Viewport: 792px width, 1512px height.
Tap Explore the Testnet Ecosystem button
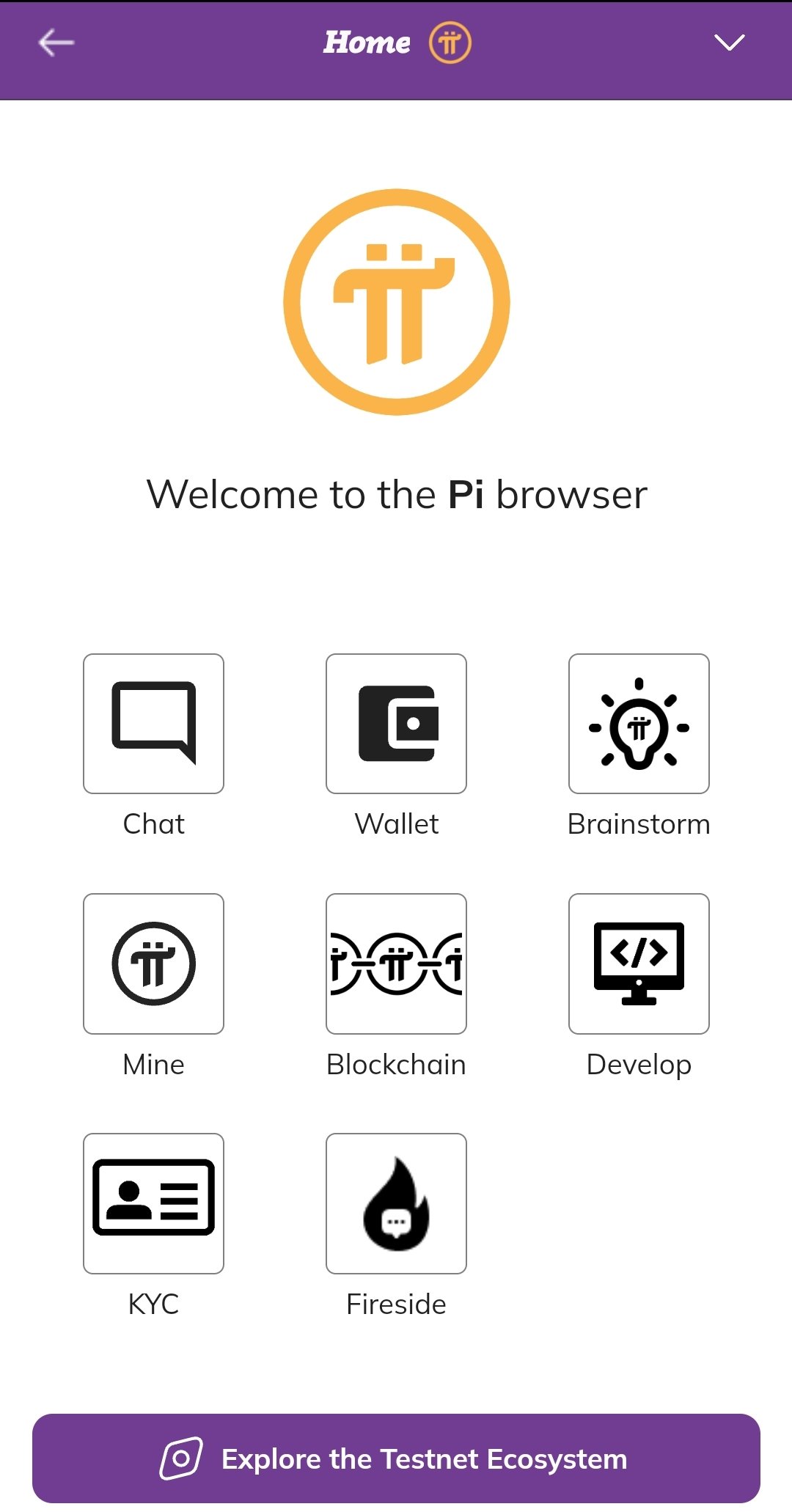[396, 1458]
